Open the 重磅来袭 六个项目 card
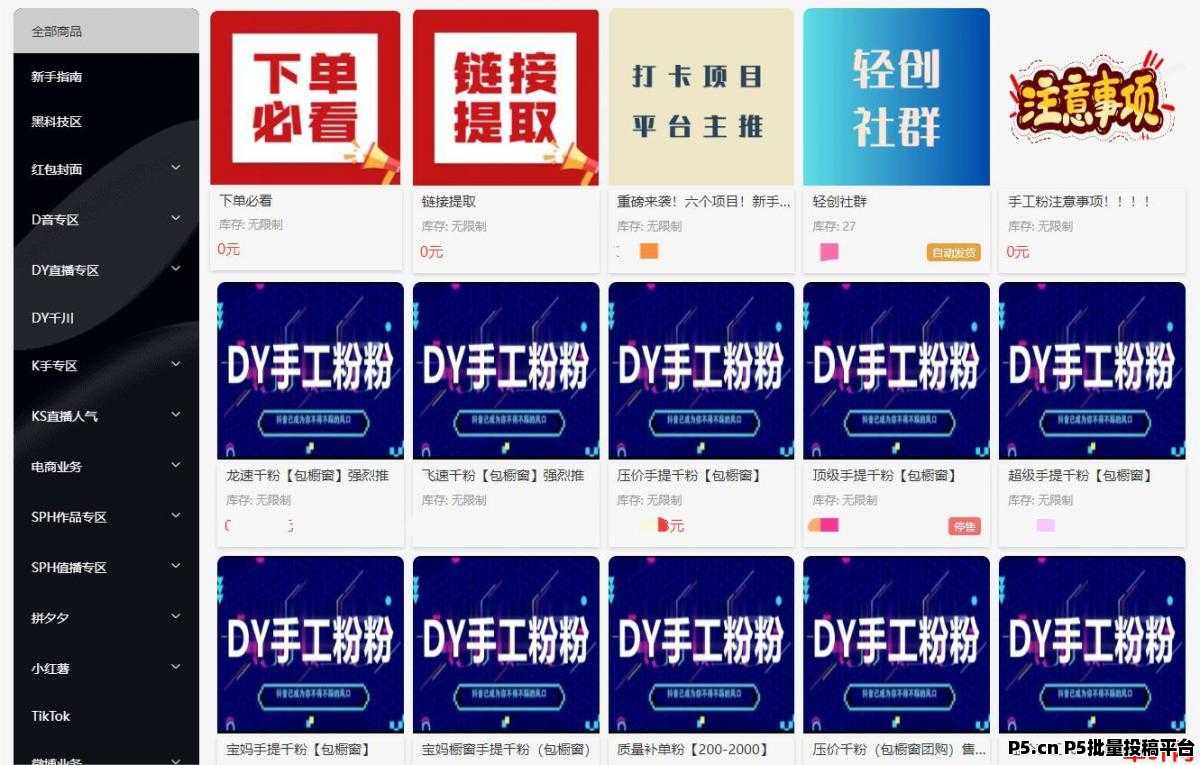Viewport: 1200px width, 765px height. [x=700, y=98]
